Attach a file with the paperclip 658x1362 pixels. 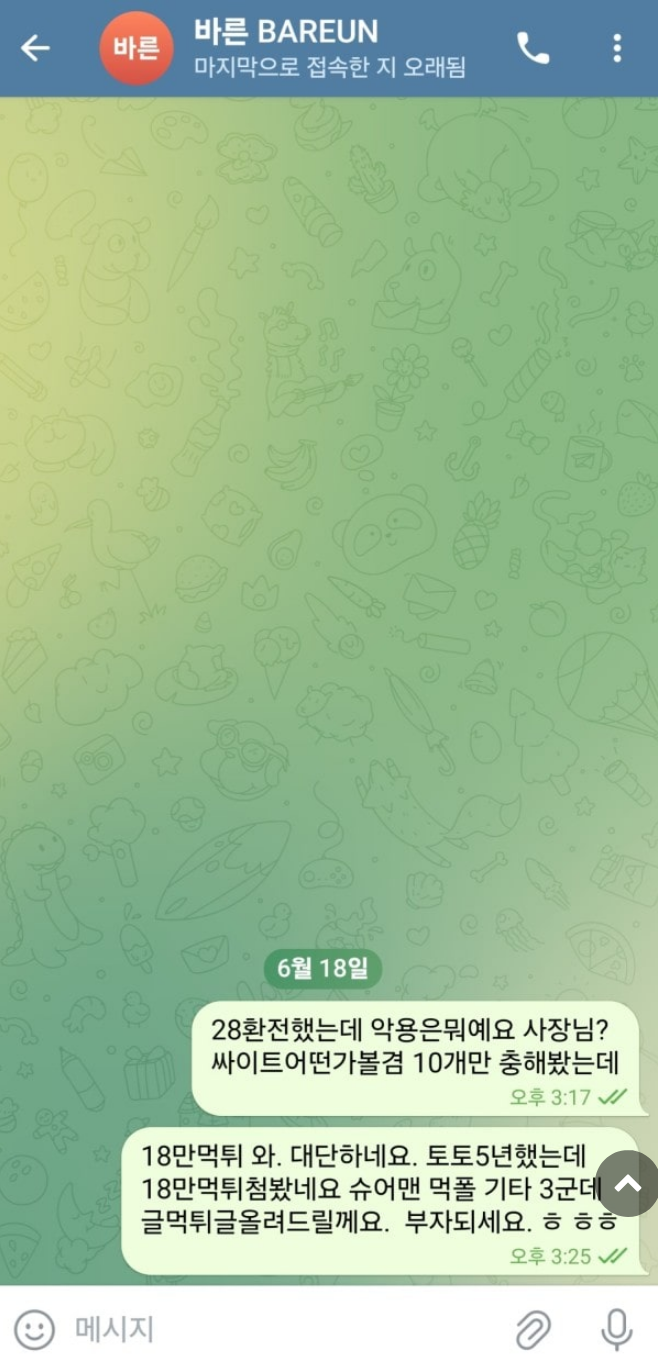pos(534,1329)
